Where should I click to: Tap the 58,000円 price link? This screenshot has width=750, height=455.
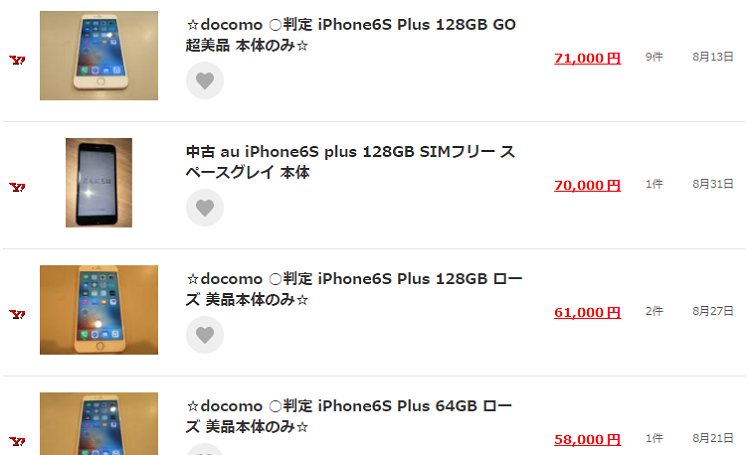coord(587,439)
